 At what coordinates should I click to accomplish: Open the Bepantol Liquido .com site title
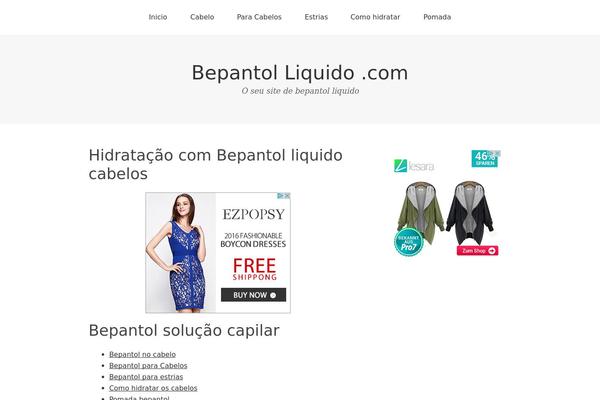pyautogui.click(x=299, y=73)
